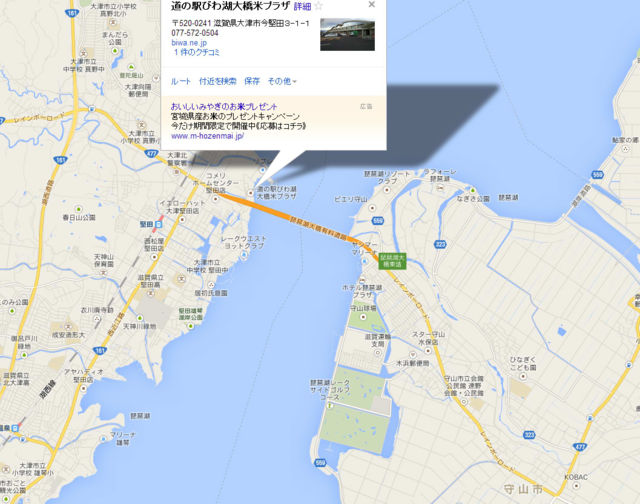Expand the その他 dropdown
The width and height of the screenshot is (640, 504).
click(282, 80)
